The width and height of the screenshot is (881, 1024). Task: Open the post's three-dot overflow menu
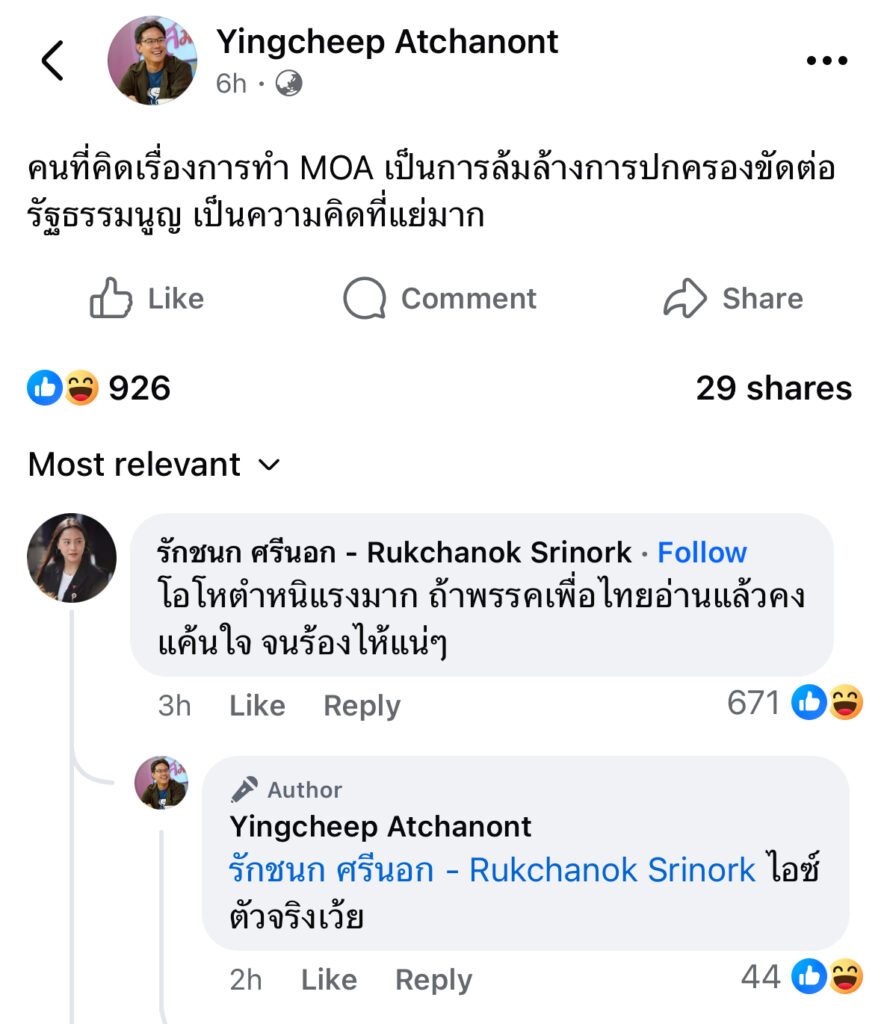tap(826, 61)
